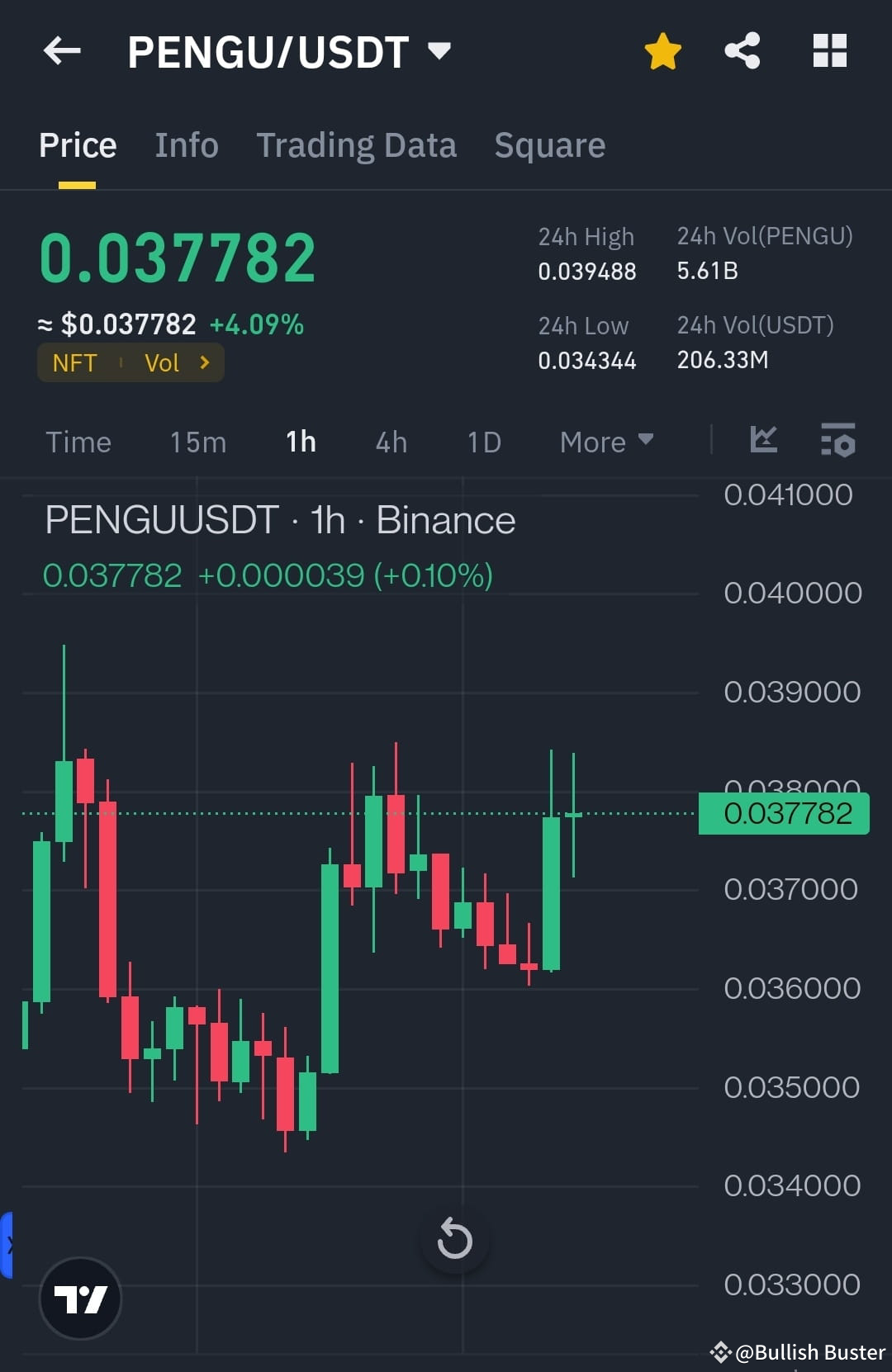Image resolution: width=892 pixels, height=1372 pixels.
Task: Open the Square tab
Action: click(549, 144)
